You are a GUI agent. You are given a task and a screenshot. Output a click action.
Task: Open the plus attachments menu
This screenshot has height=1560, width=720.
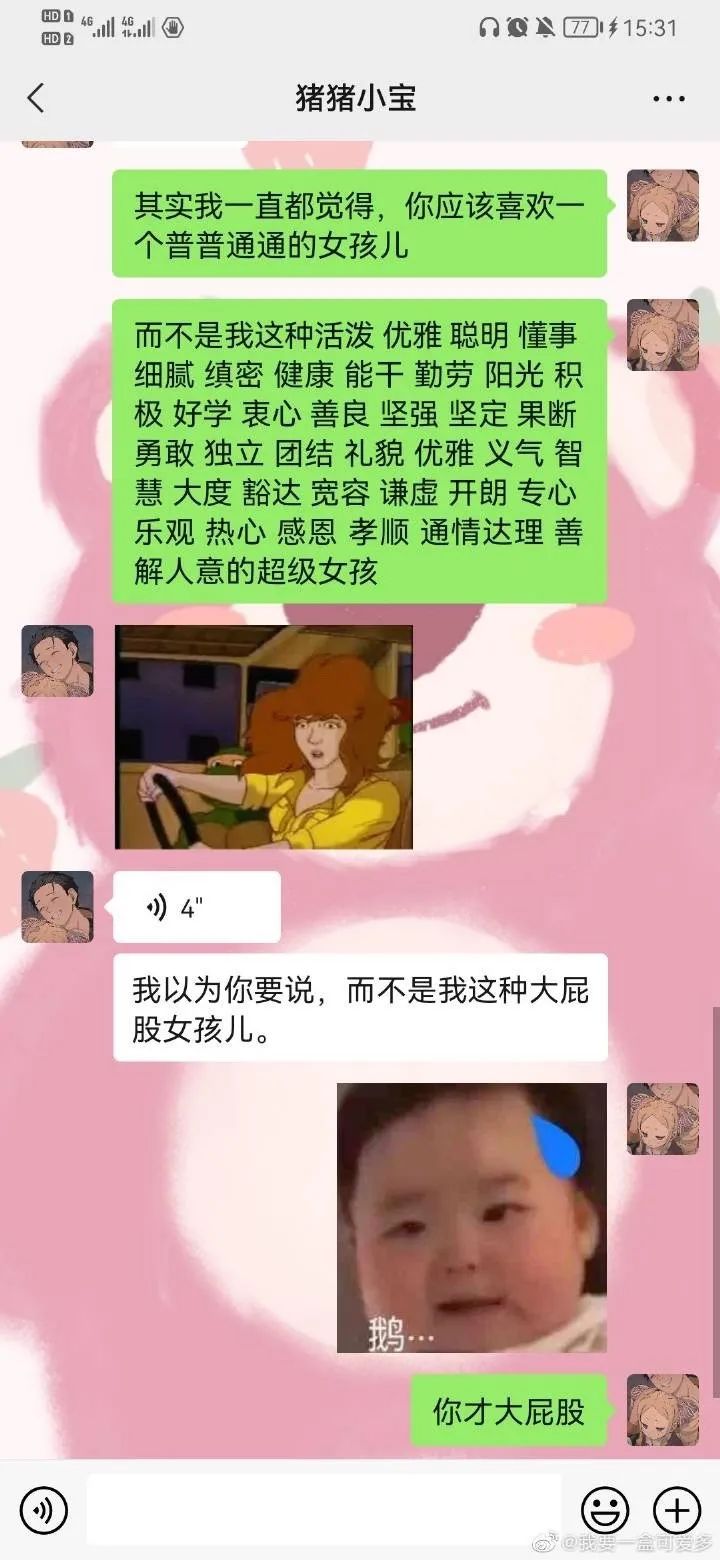(676, 1509)
